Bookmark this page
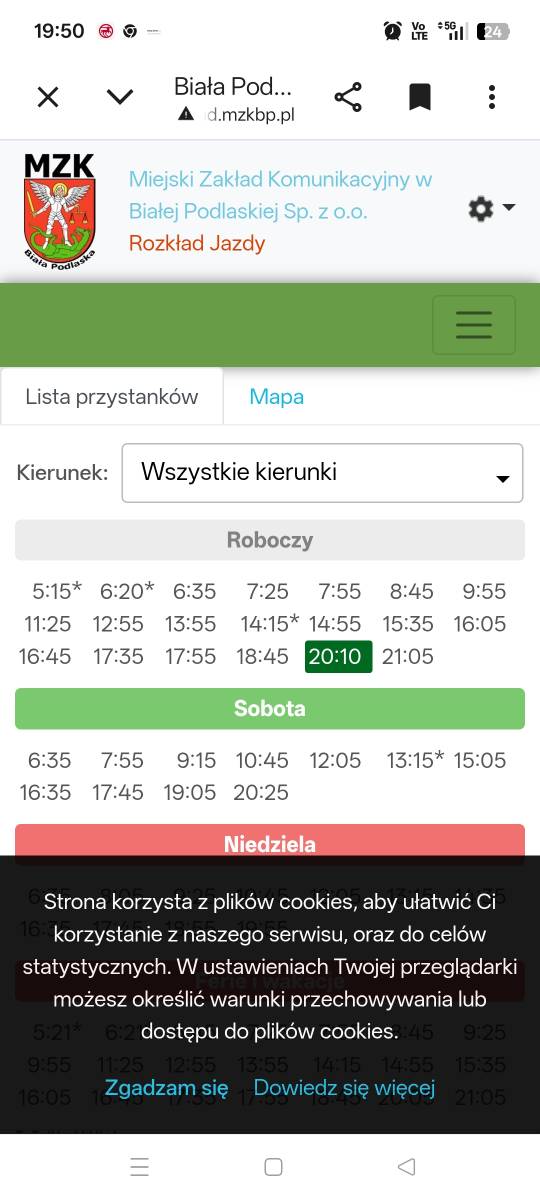The height and width of the screenshot is (1200, 540). click(x=420, y=97)
